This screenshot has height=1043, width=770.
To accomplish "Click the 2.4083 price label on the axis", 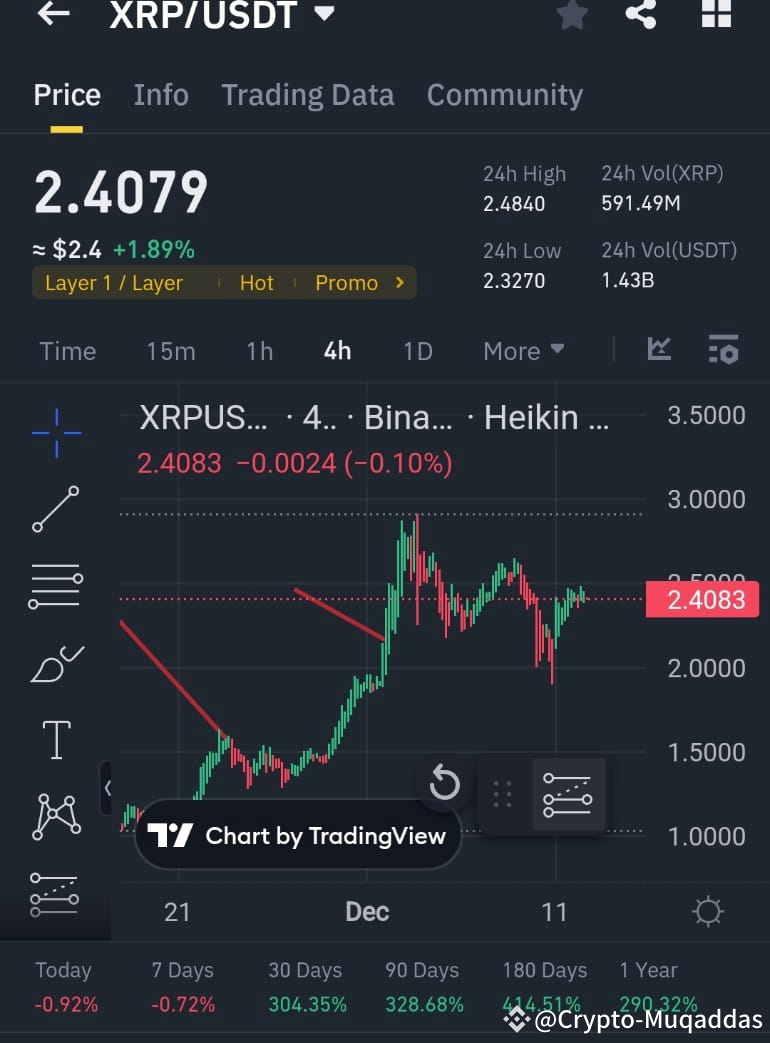I will tap(702, 599).
